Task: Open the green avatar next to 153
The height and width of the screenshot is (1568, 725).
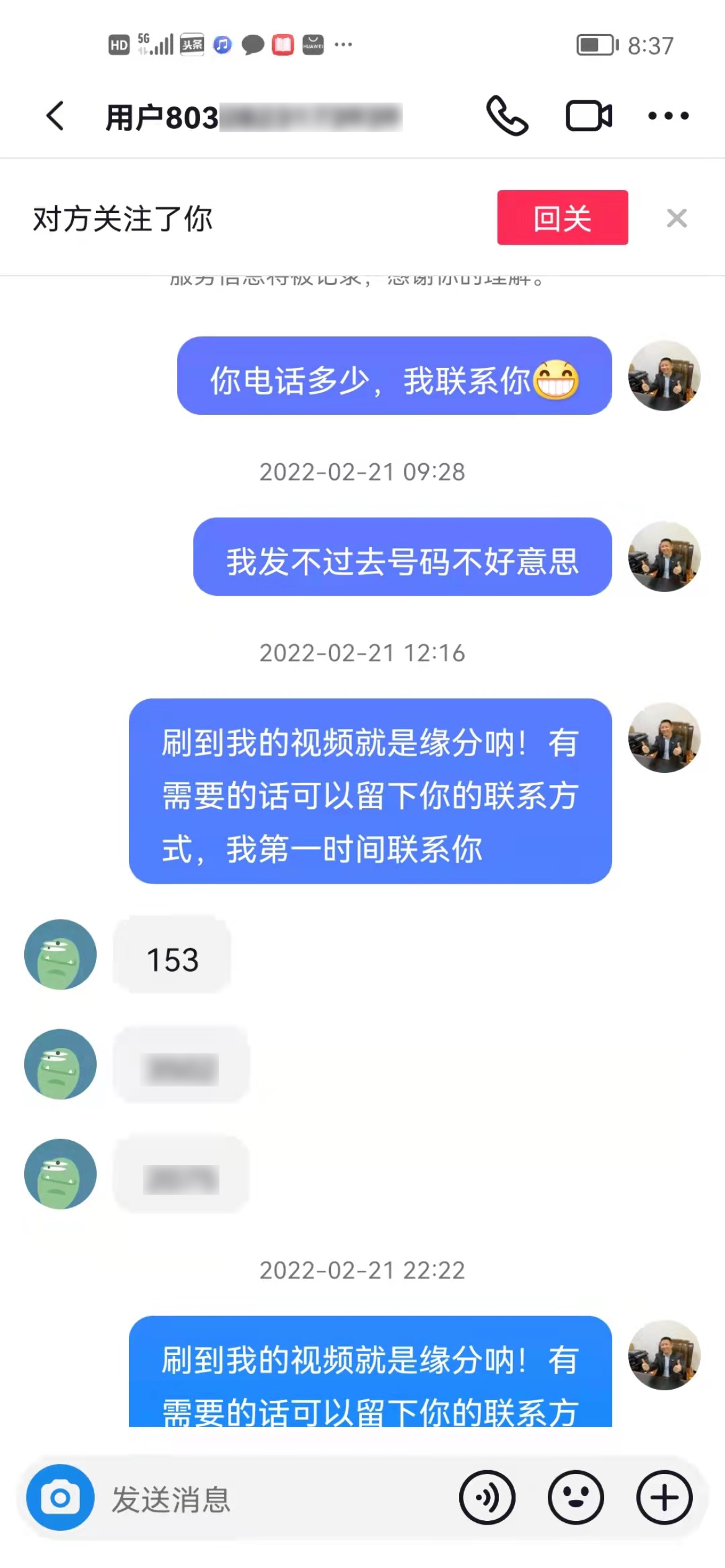Action: pyautogui.click(x=60, y=954)
